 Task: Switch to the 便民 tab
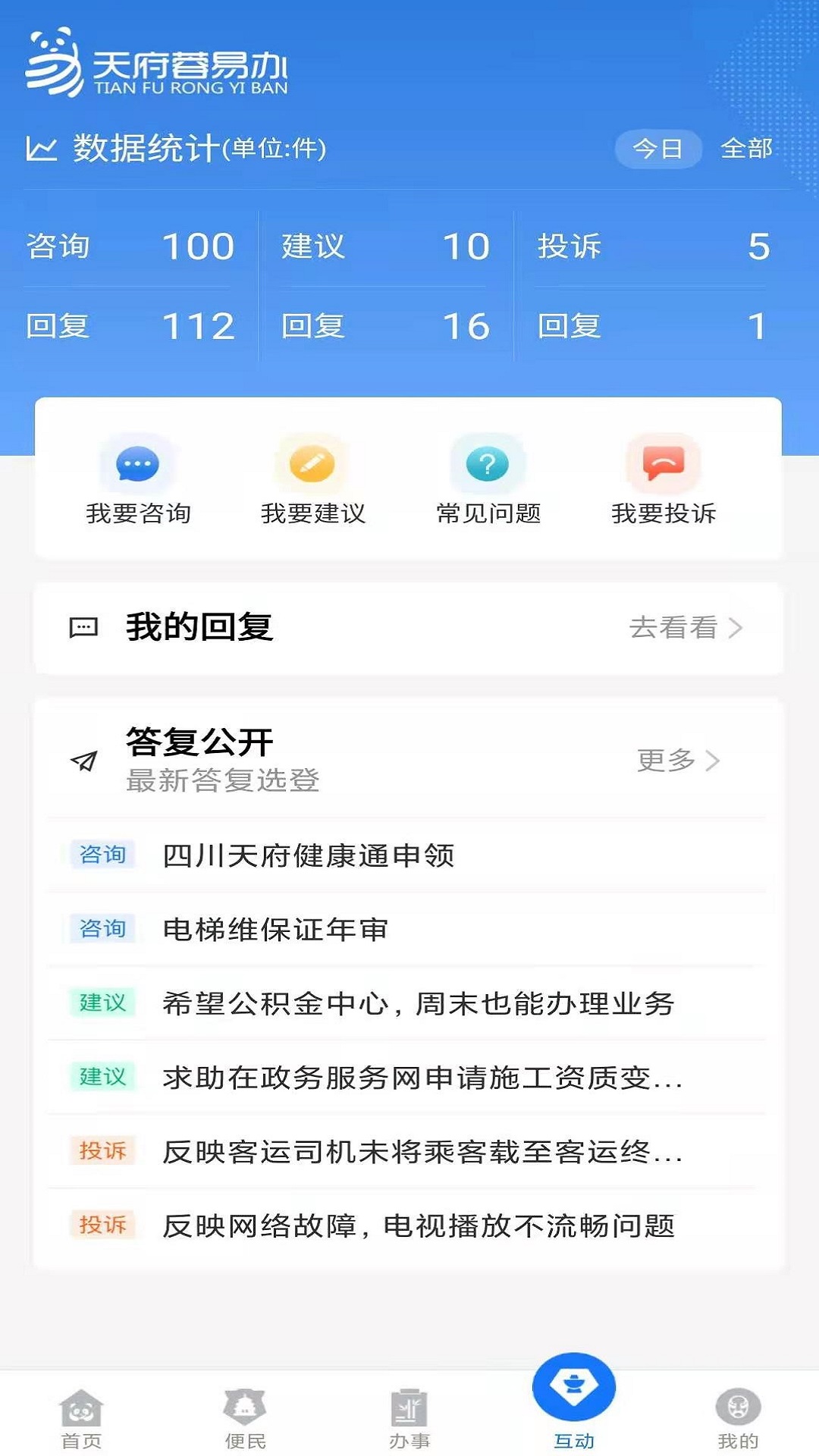[245, 1419]
